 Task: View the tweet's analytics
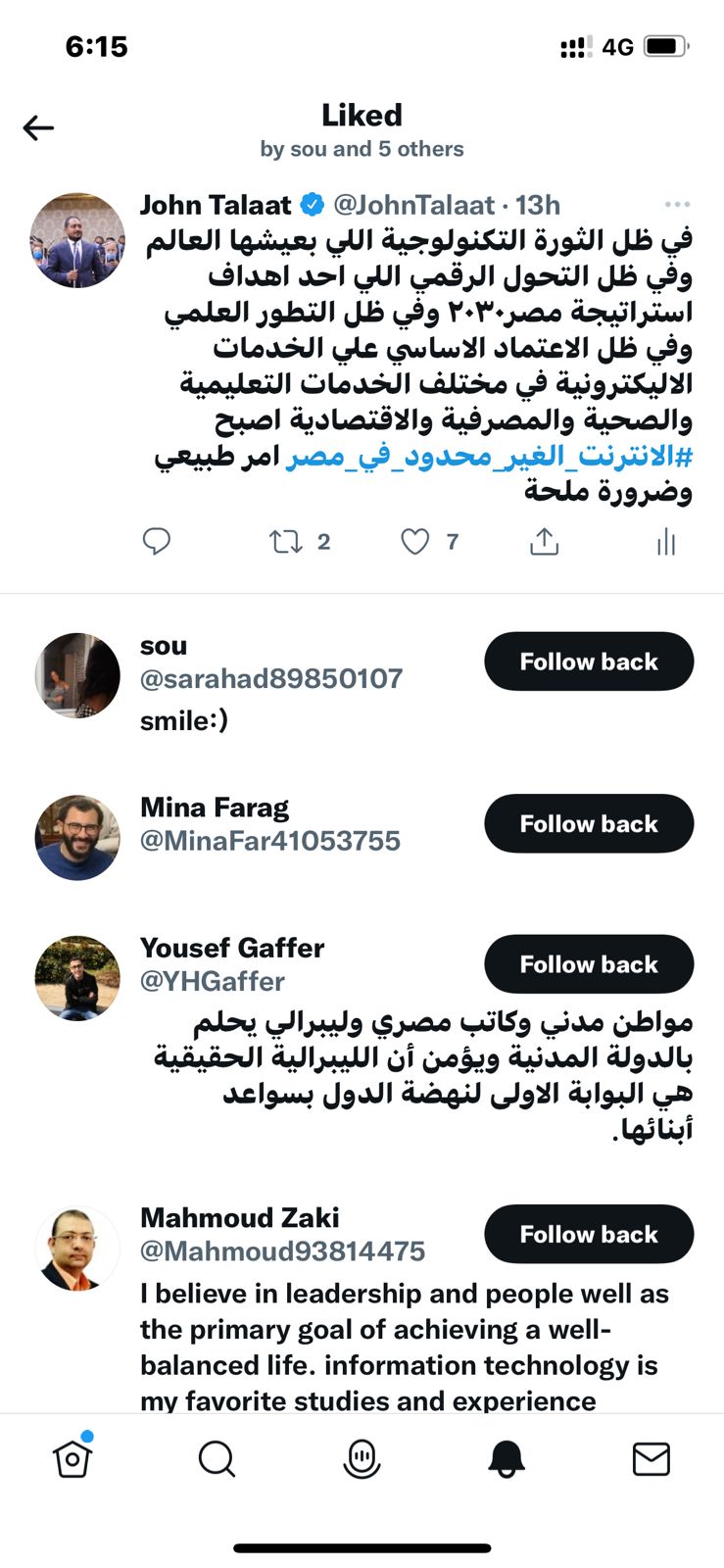coord(666,541)
